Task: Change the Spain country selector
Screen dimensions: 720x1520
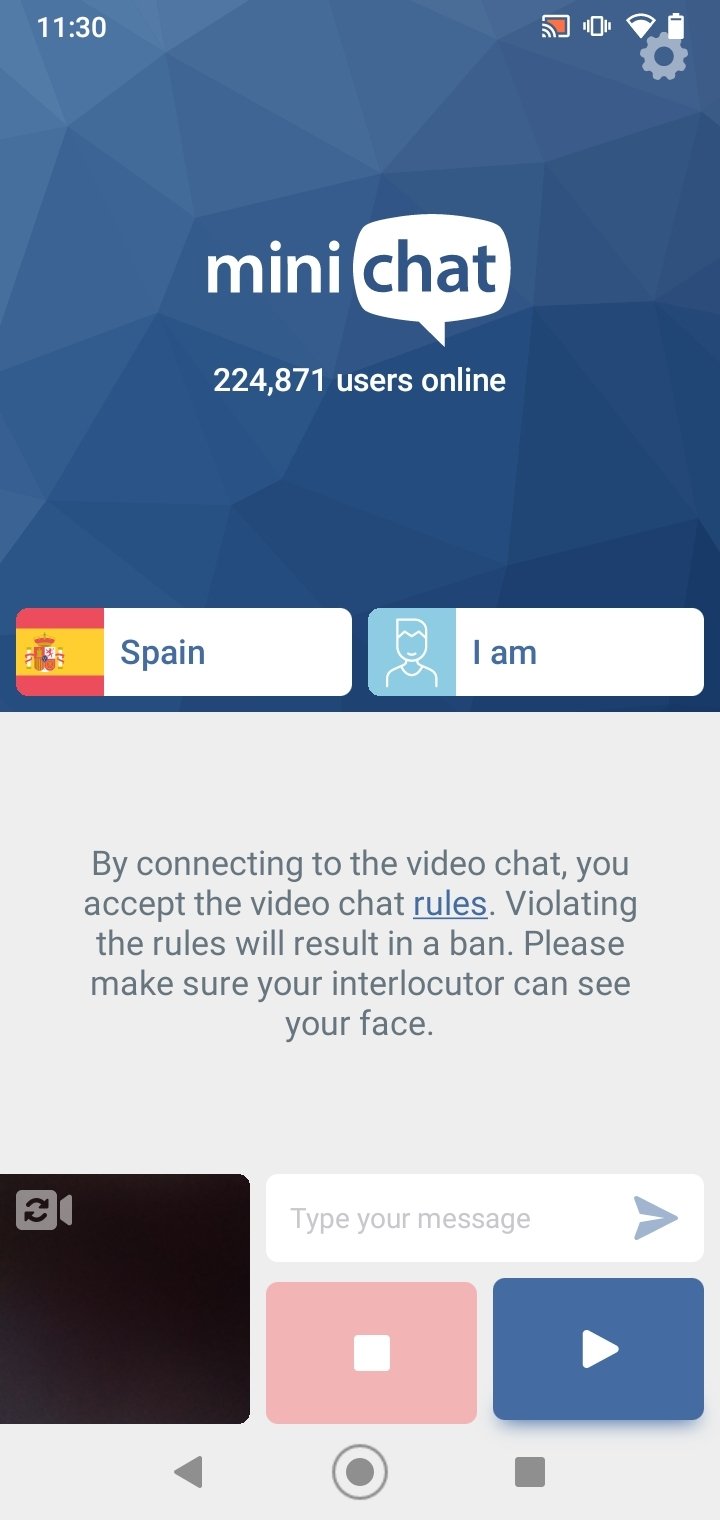Action: tap(184, 652)
